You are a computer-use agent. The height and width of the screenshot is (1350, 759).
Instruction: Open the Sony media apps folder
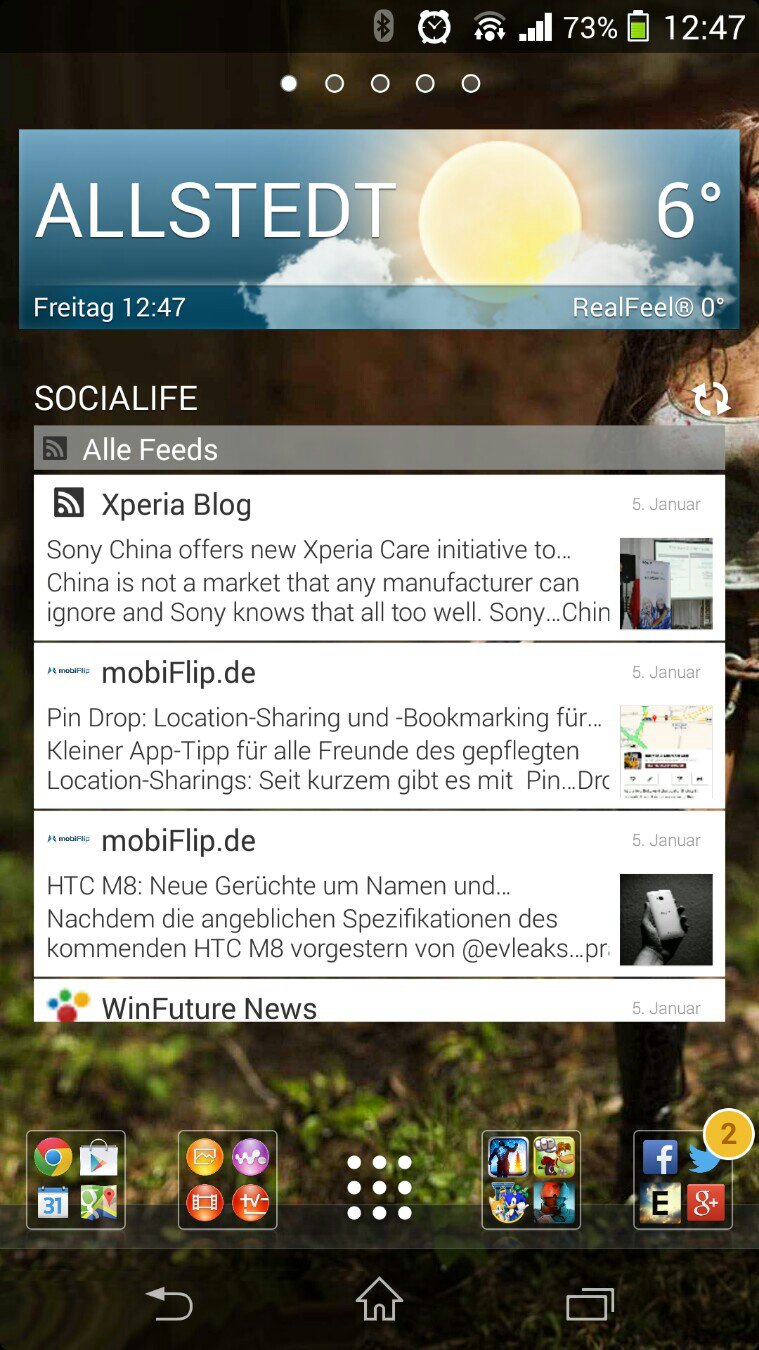[x=227, y=1180]
